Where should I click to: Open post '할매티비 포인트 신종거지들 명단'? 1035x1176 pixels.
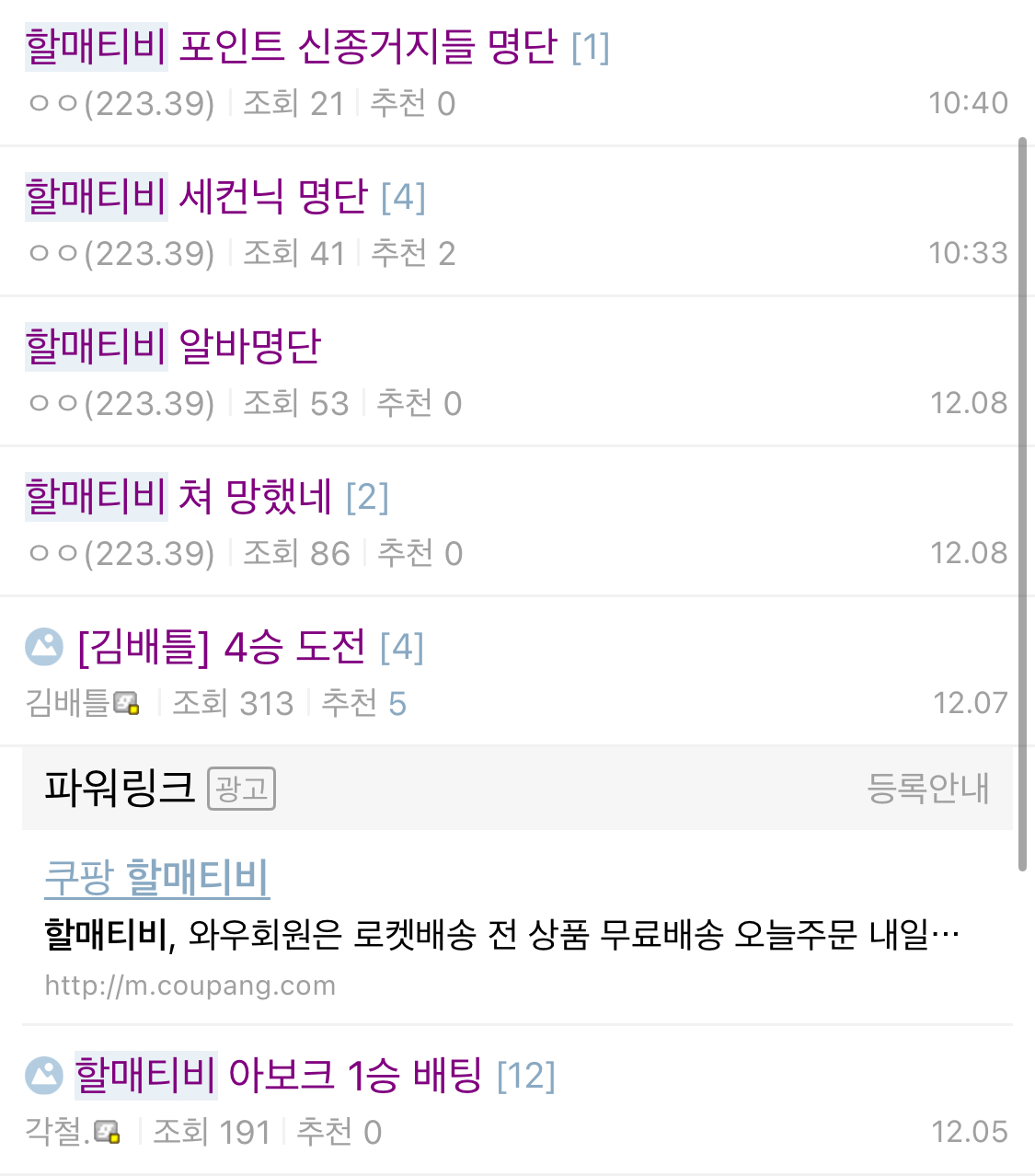tap(291, 47)
